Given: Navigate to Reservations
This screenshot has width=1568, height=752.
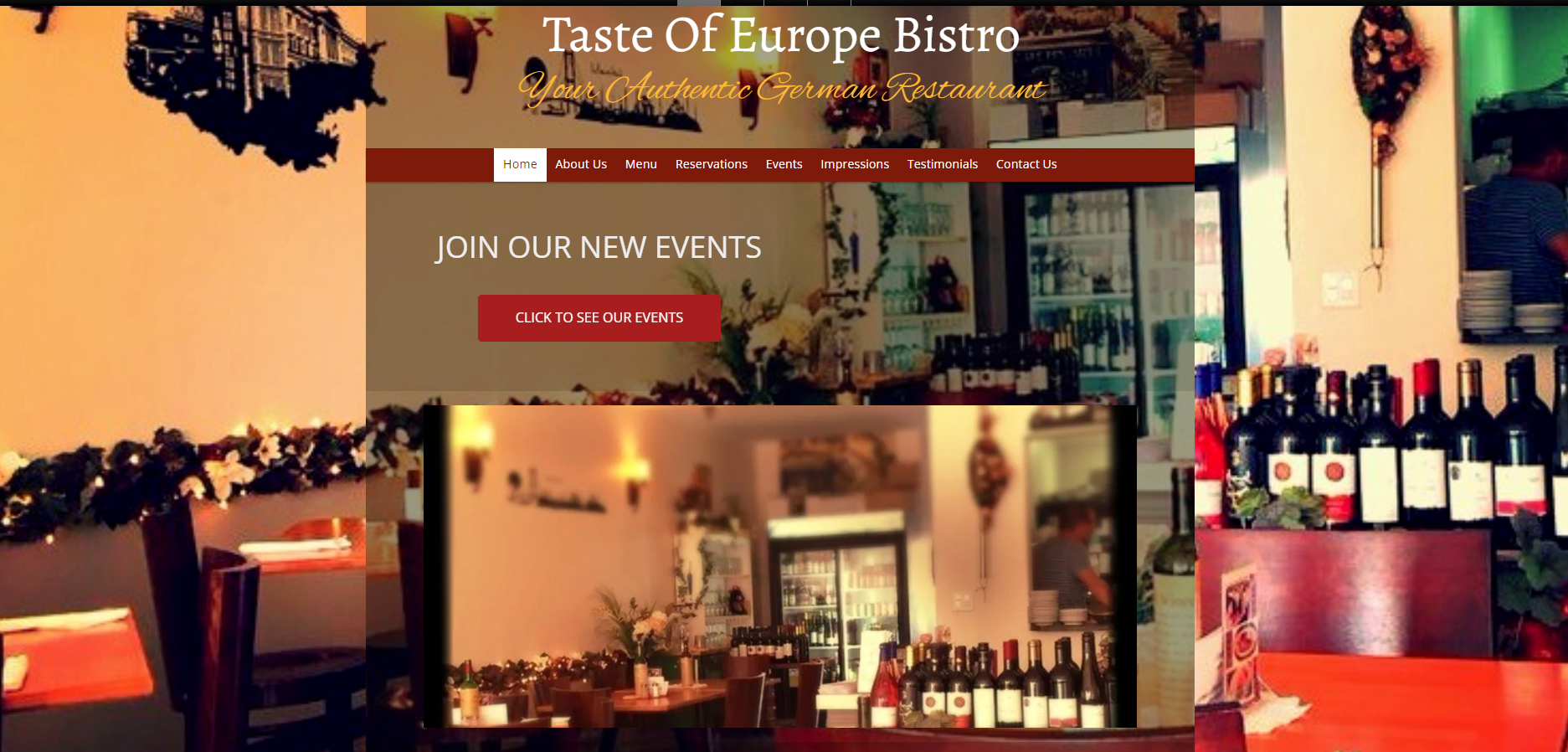Looking at the screenshot, I should coord(711,164).
